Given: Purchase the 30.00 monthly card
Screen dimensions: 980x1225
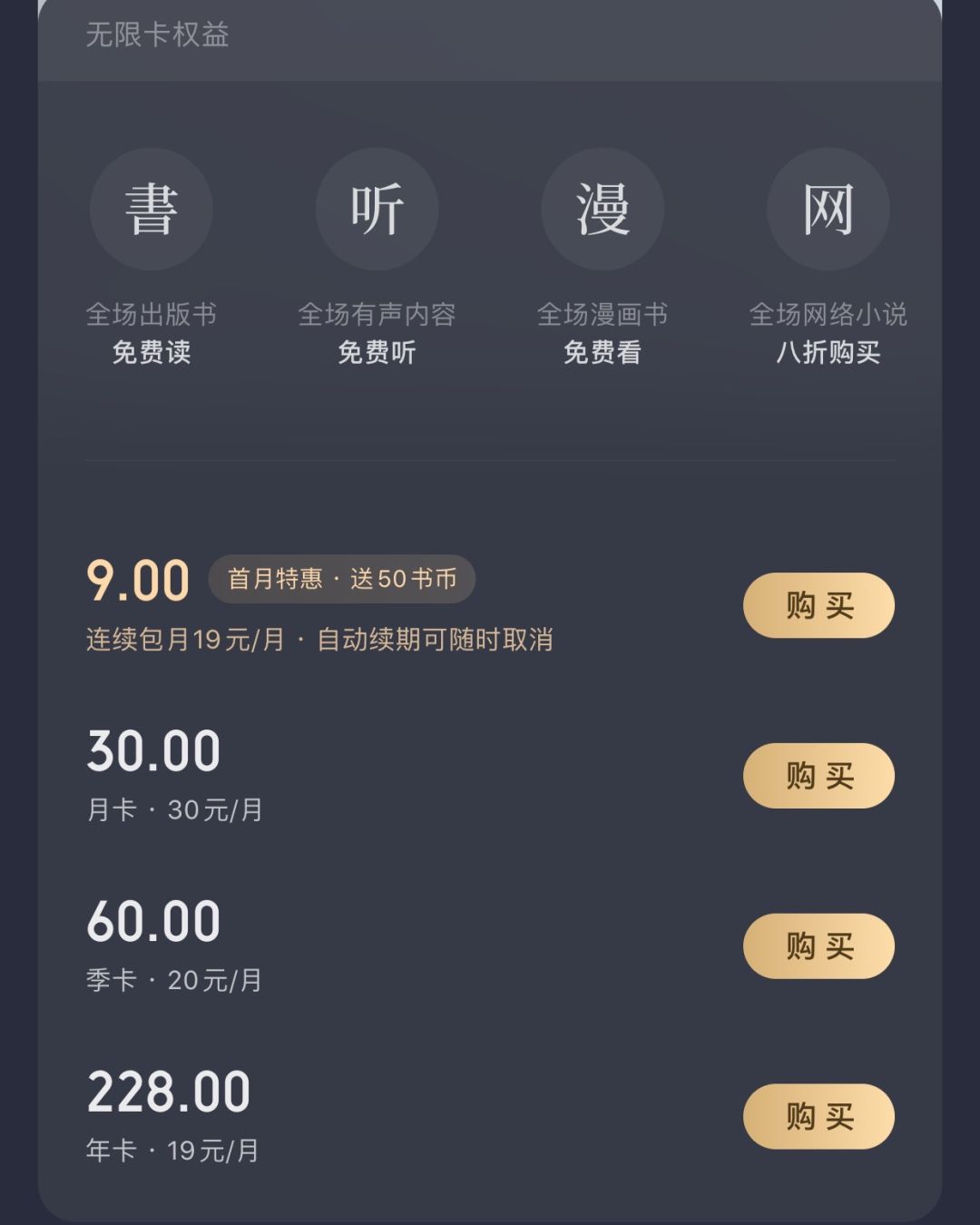Looking at the screenshot, I should point(818,776).
